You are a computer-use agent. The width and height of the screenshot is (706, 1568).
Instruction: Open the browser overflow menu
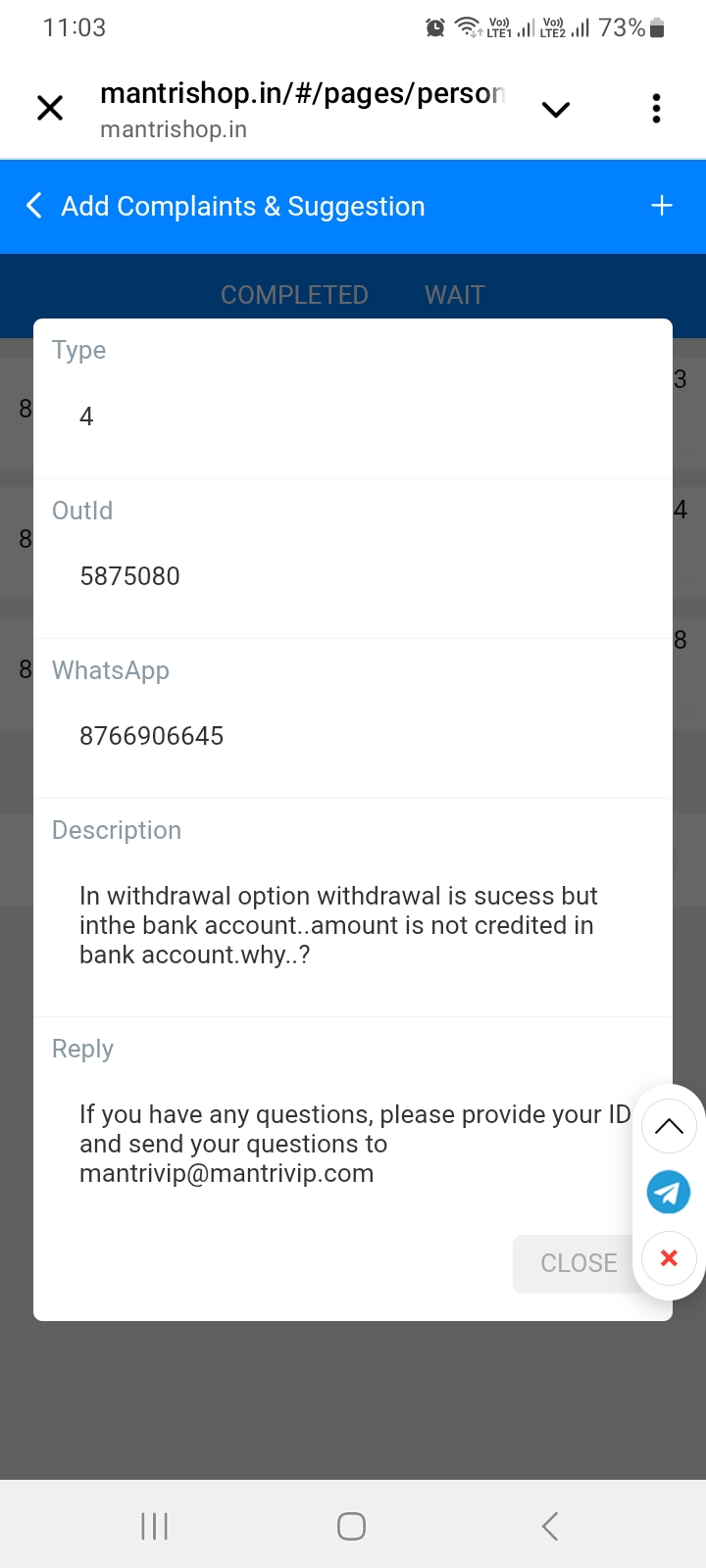[656, 108]
